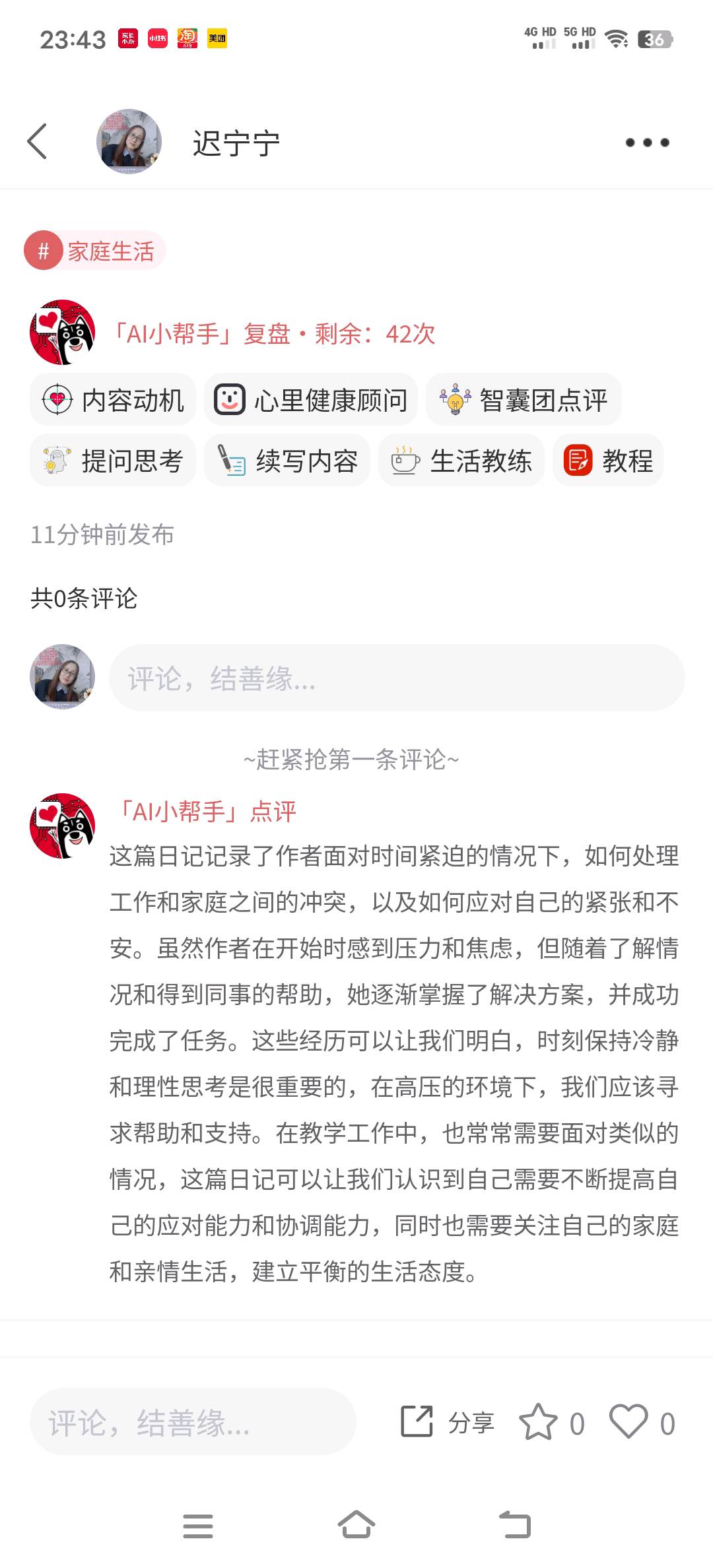Select the 心里健康顾问 chip
This screenshot has height=1568, width=713.
(311, 400)
